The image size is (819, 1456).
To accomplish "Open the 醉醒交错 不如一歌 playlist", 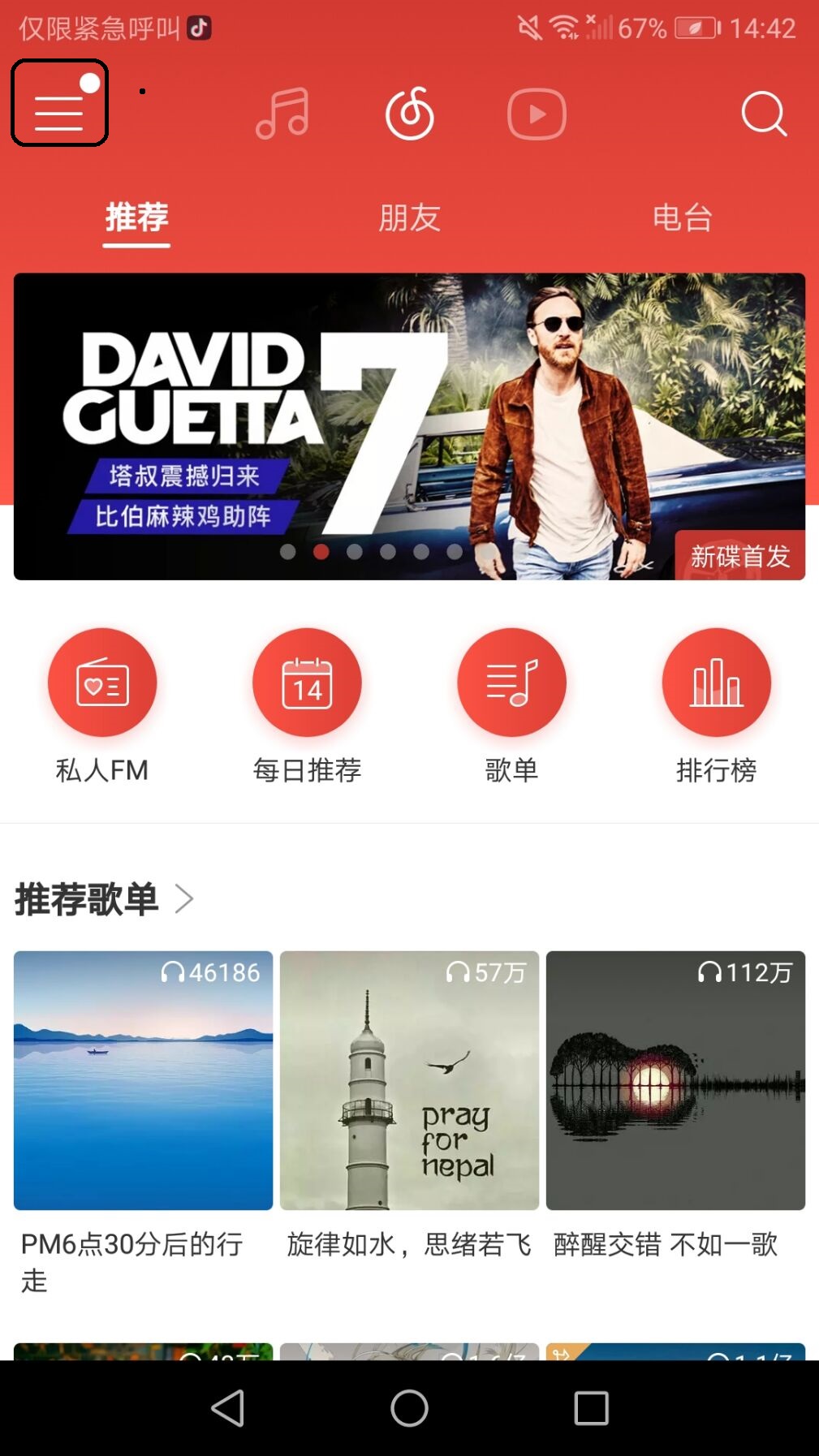I will (675, 1080).
